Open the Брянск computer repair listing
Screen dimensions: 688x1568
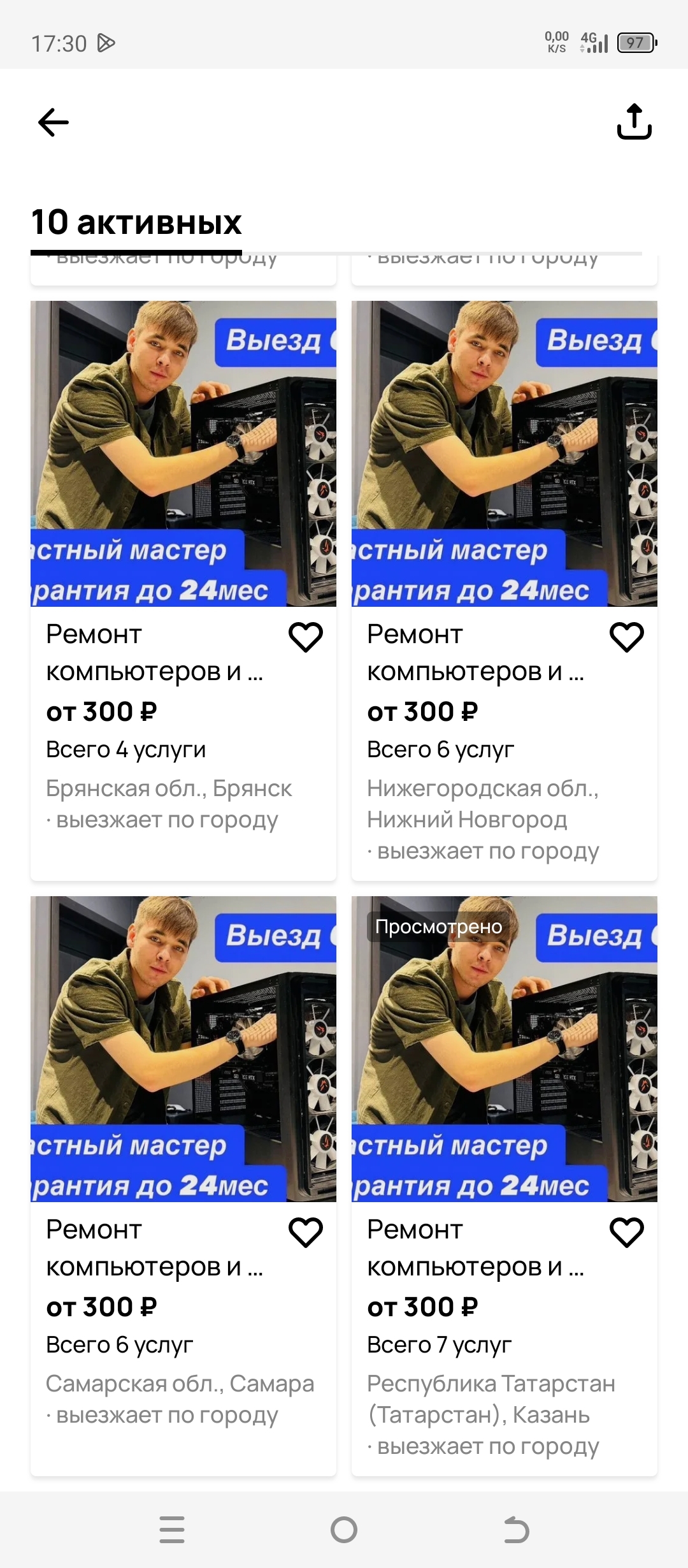[183, 454]
